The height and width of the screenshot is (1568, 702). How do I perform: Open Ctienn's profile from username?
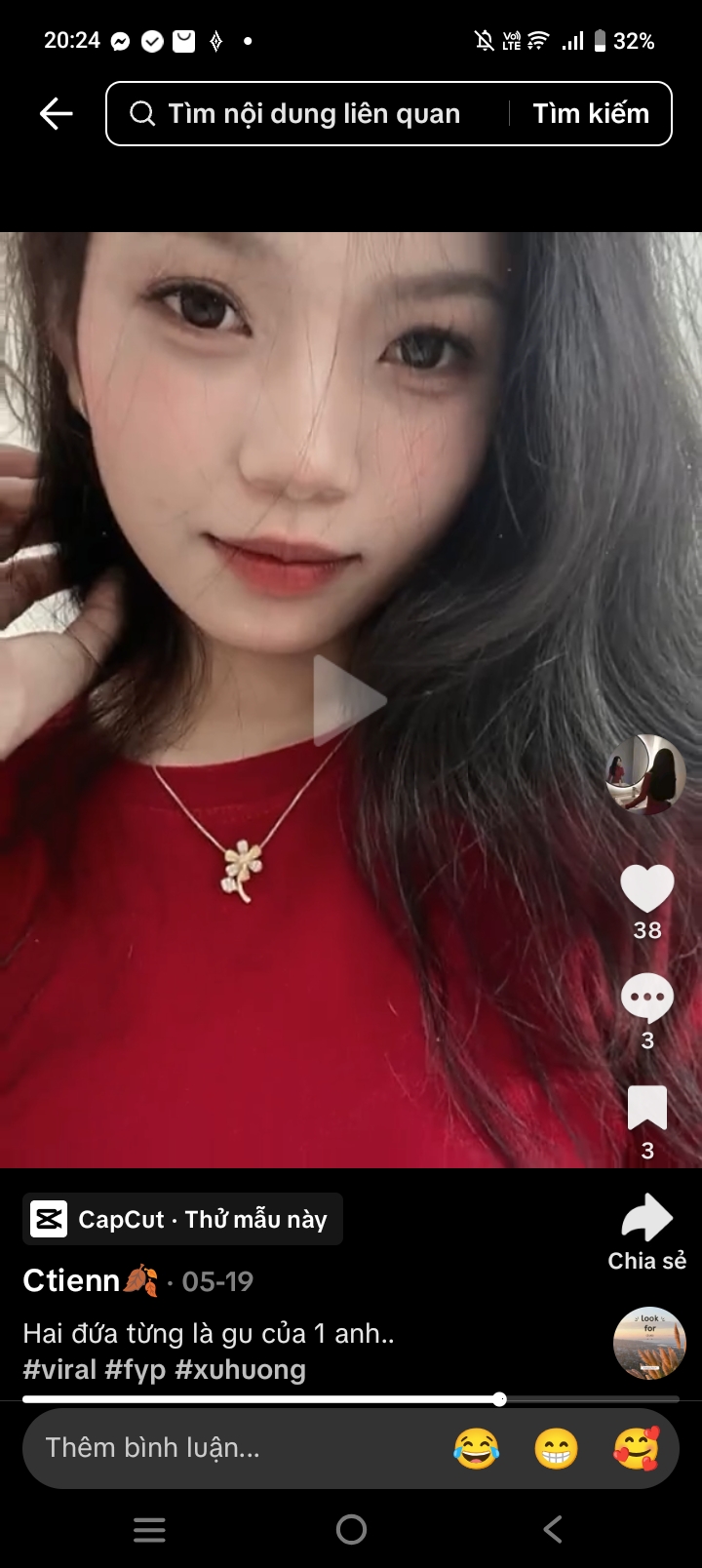tap(72, 1280)
